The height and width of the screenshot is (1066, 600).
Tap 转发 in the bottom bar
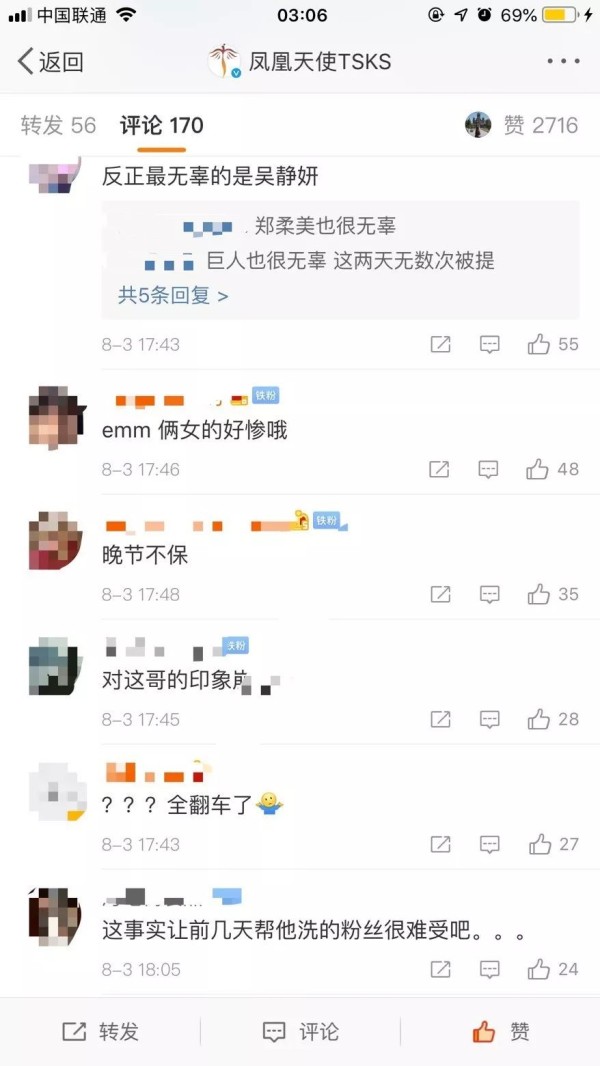[x=101, y=1031]
